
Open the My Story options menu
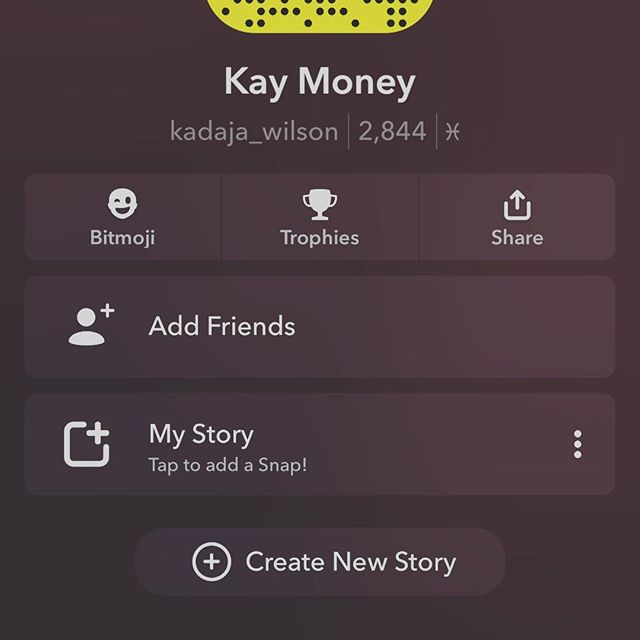[577, 445]
